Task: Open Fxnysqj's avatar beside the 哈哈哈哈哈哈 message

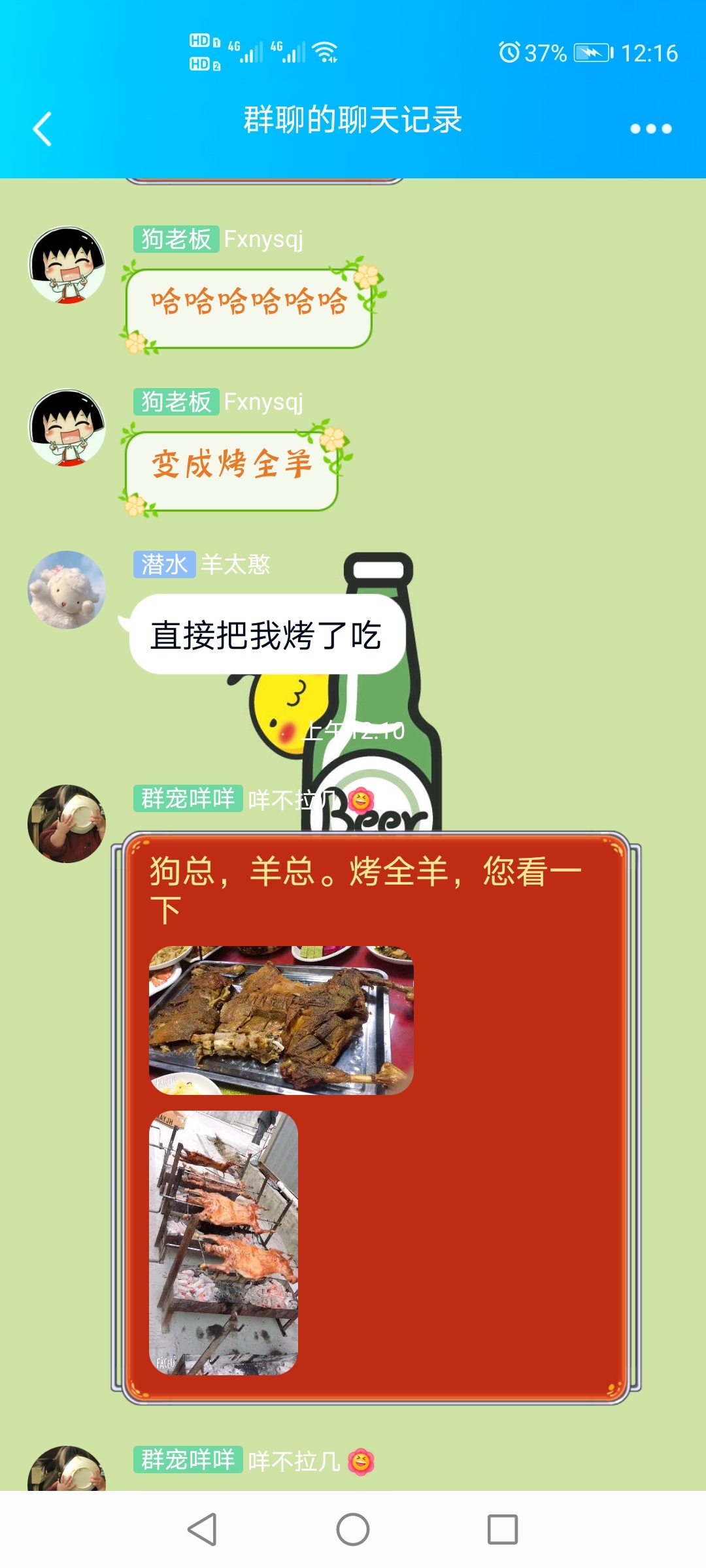Action: coord(67,265)
